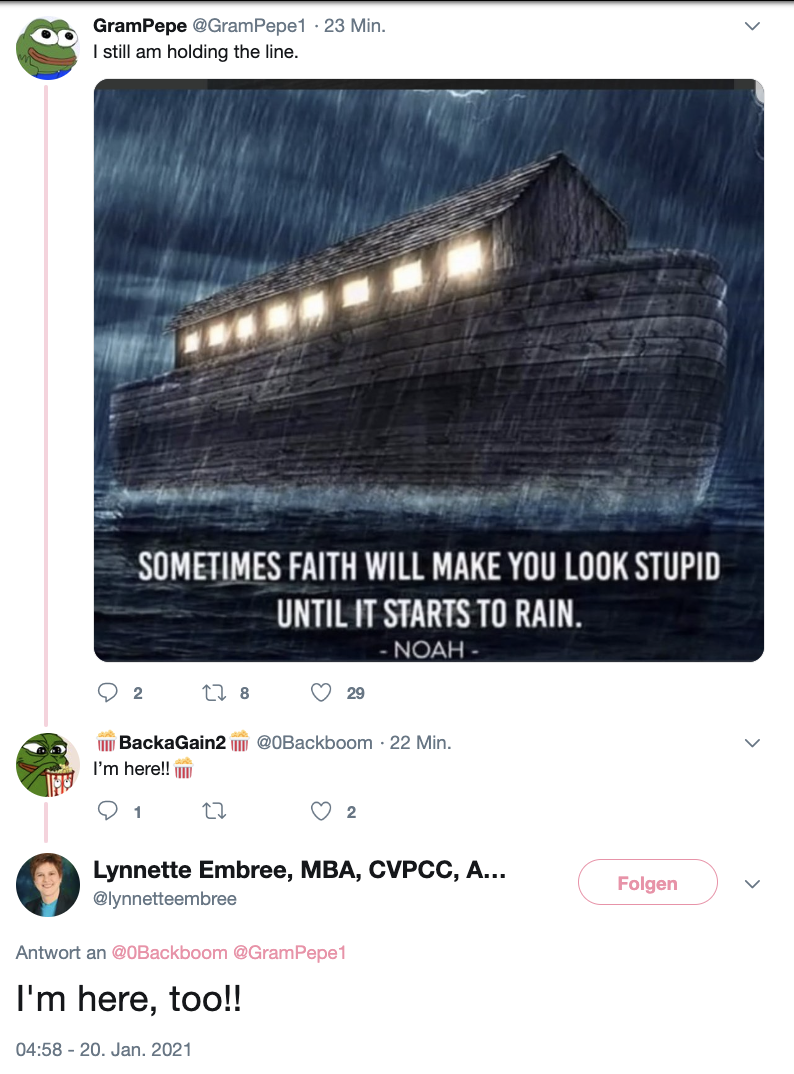The width and height of the screenshot is (794, 1074).
Task: Open BackaGain2's profile avatar
Action: 47,766
